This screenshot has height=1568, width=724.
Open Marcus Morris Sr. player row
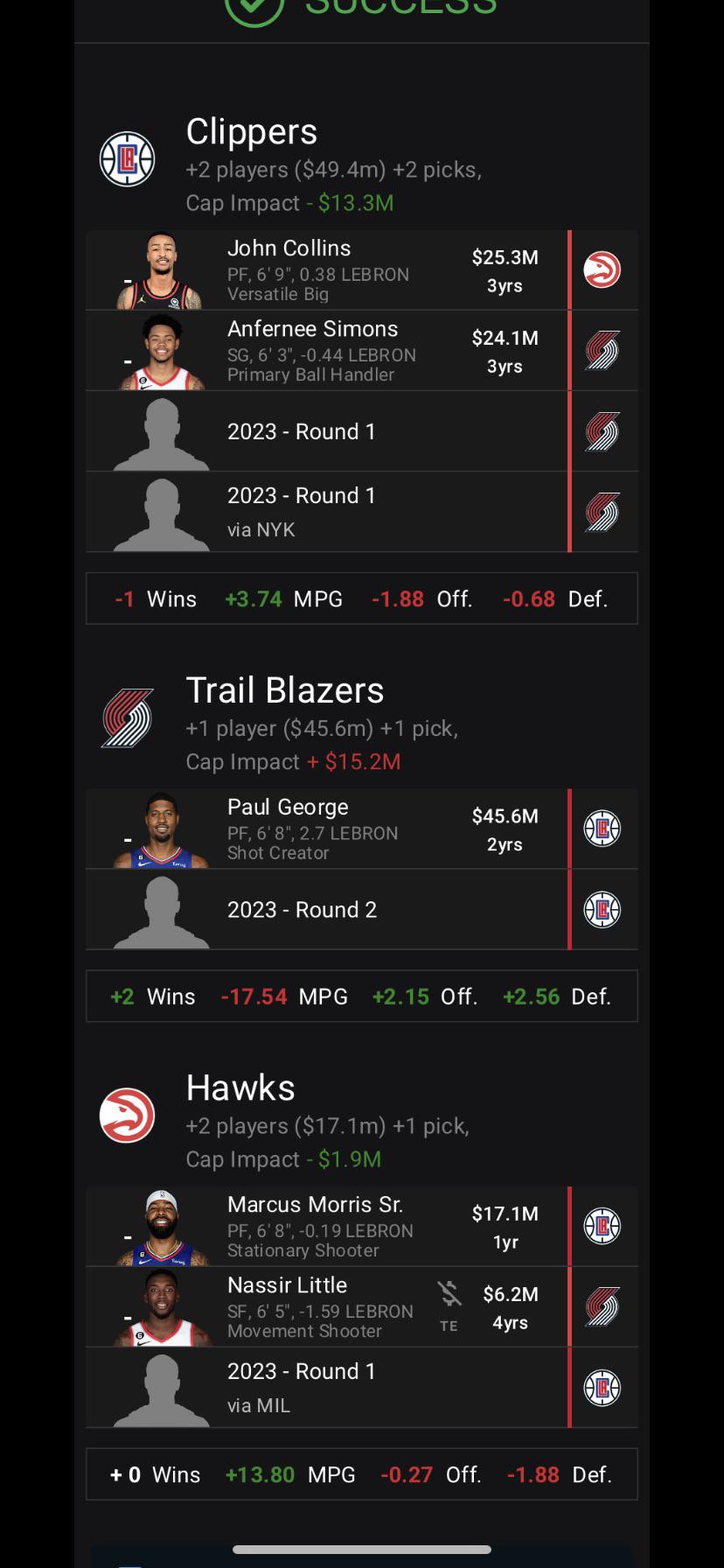[x=332, y=1227]
